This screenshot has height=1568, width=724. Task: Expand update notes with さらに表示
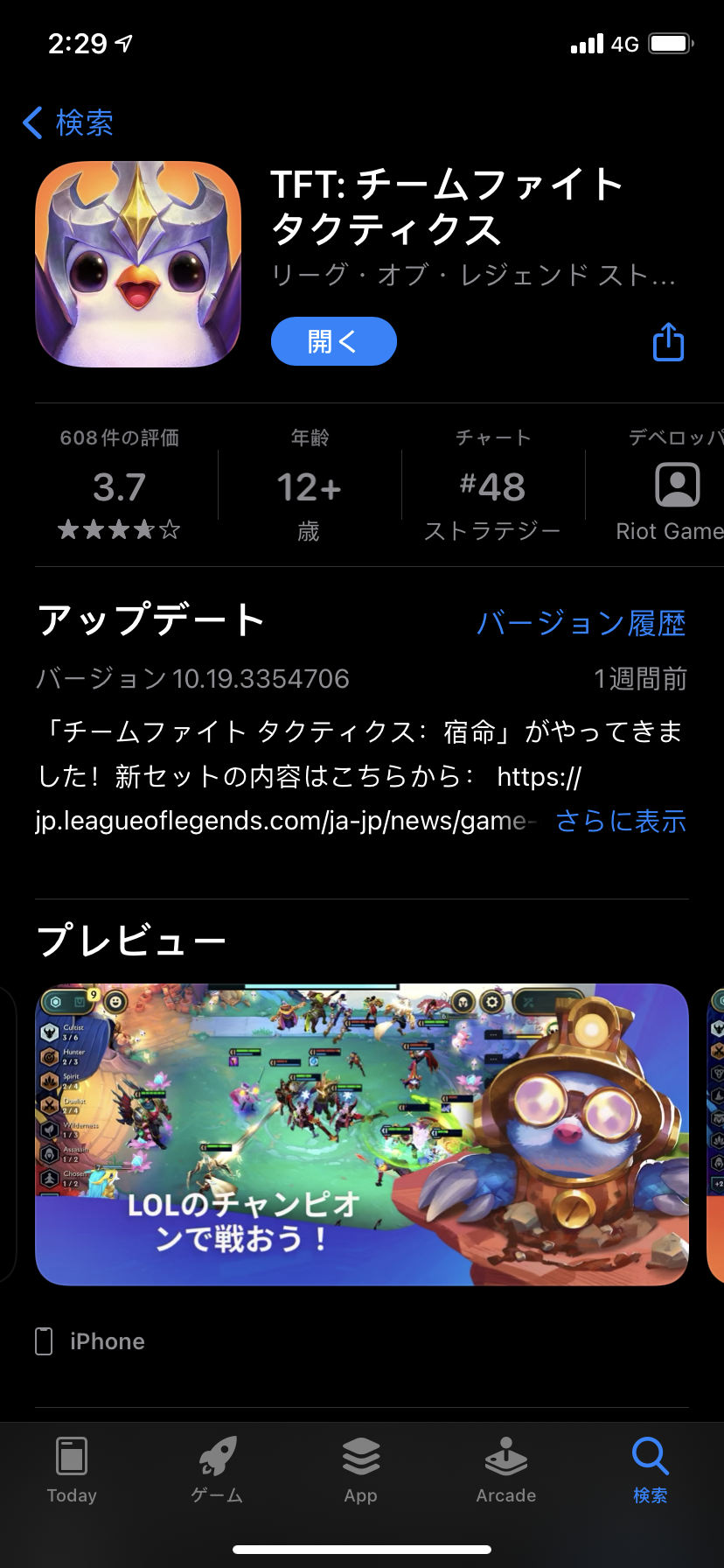click(621, 821)
